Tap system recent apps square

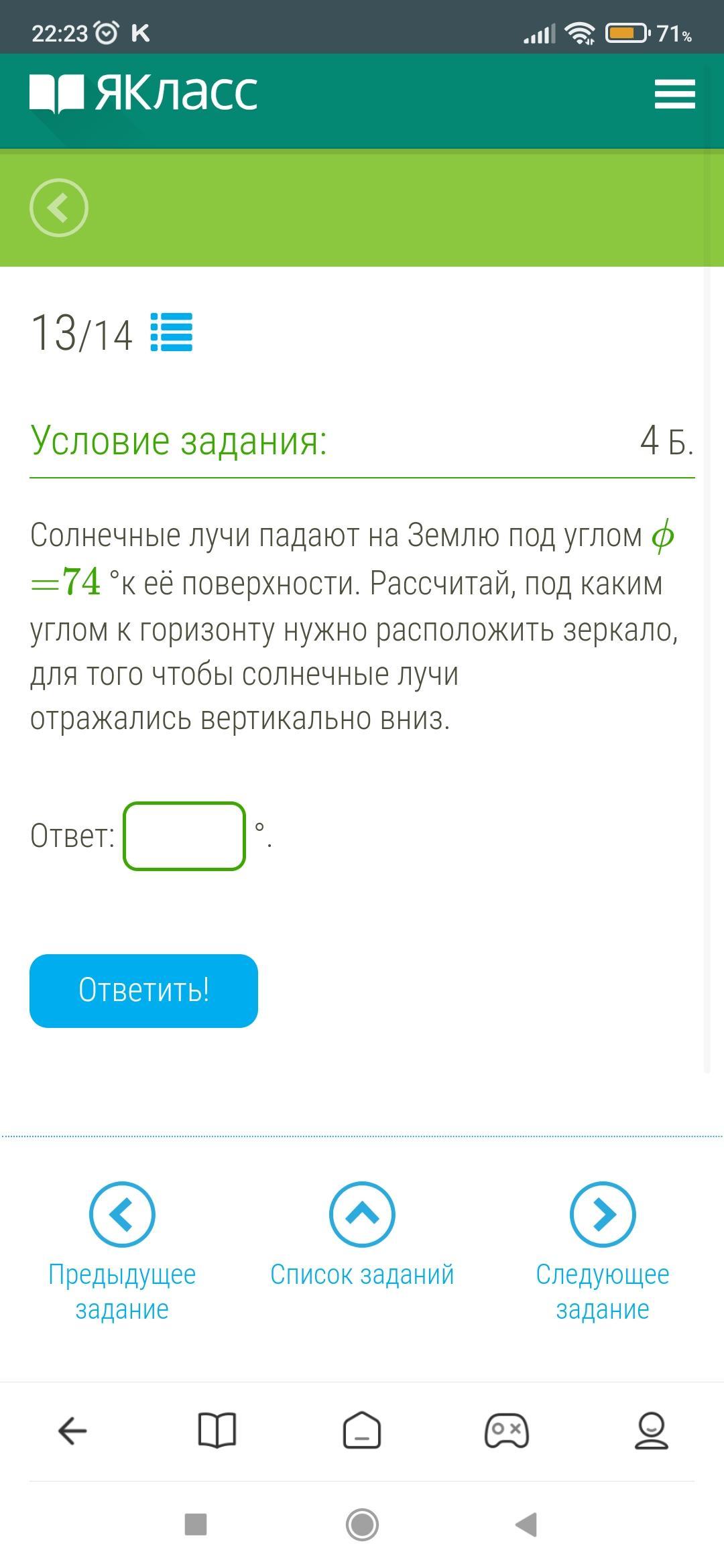(x=196, y=1524)
